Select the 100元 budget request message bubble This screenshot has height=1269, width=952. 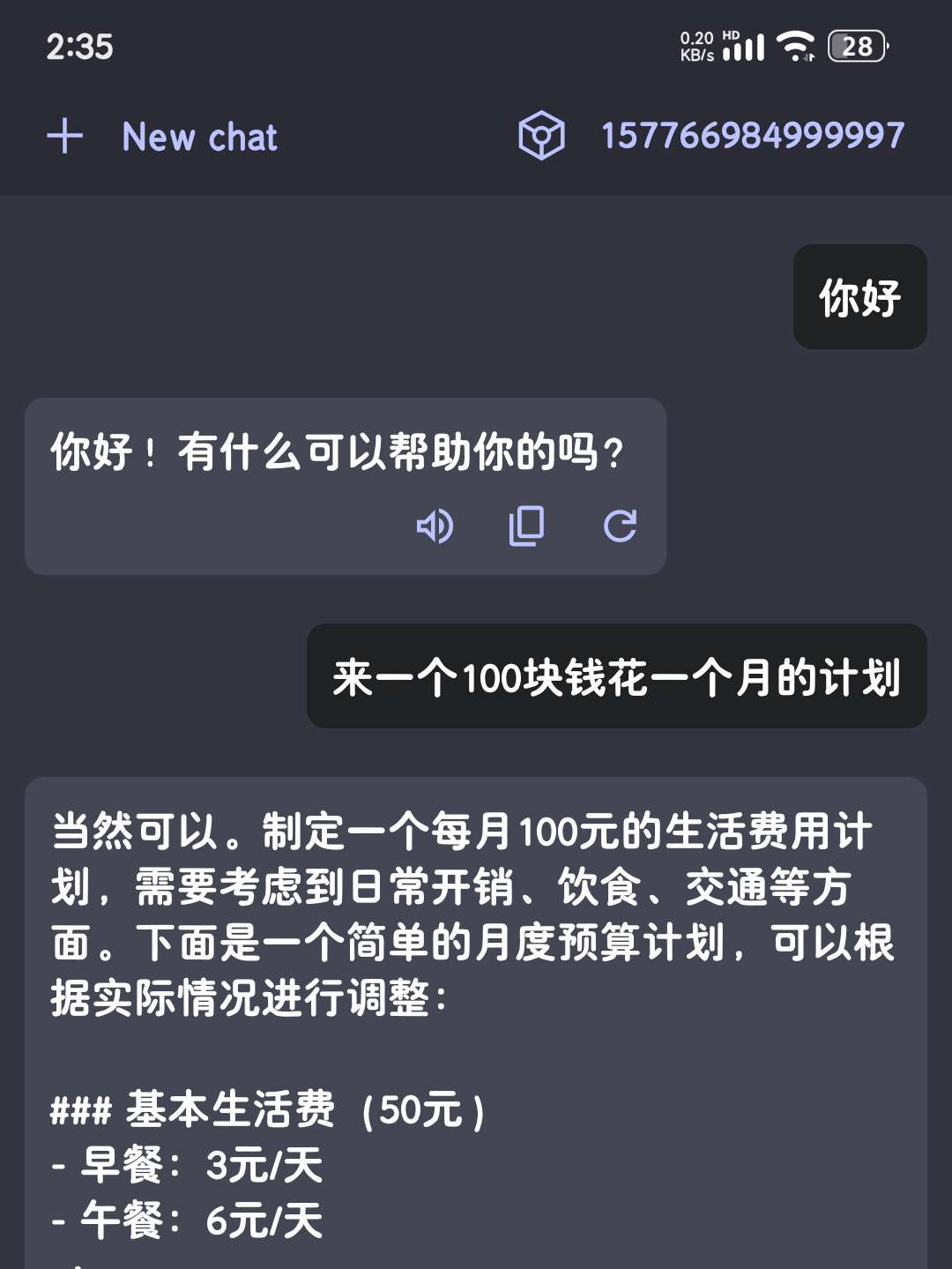tap(617, 678)
